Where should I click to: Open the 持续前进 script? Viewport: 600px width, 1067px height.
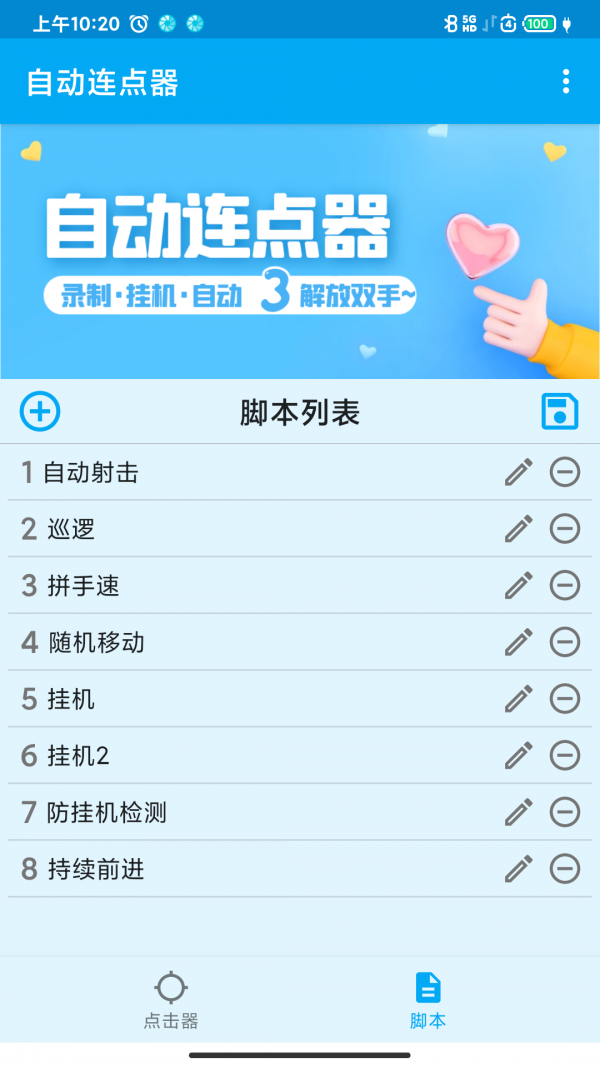point(96,869)
